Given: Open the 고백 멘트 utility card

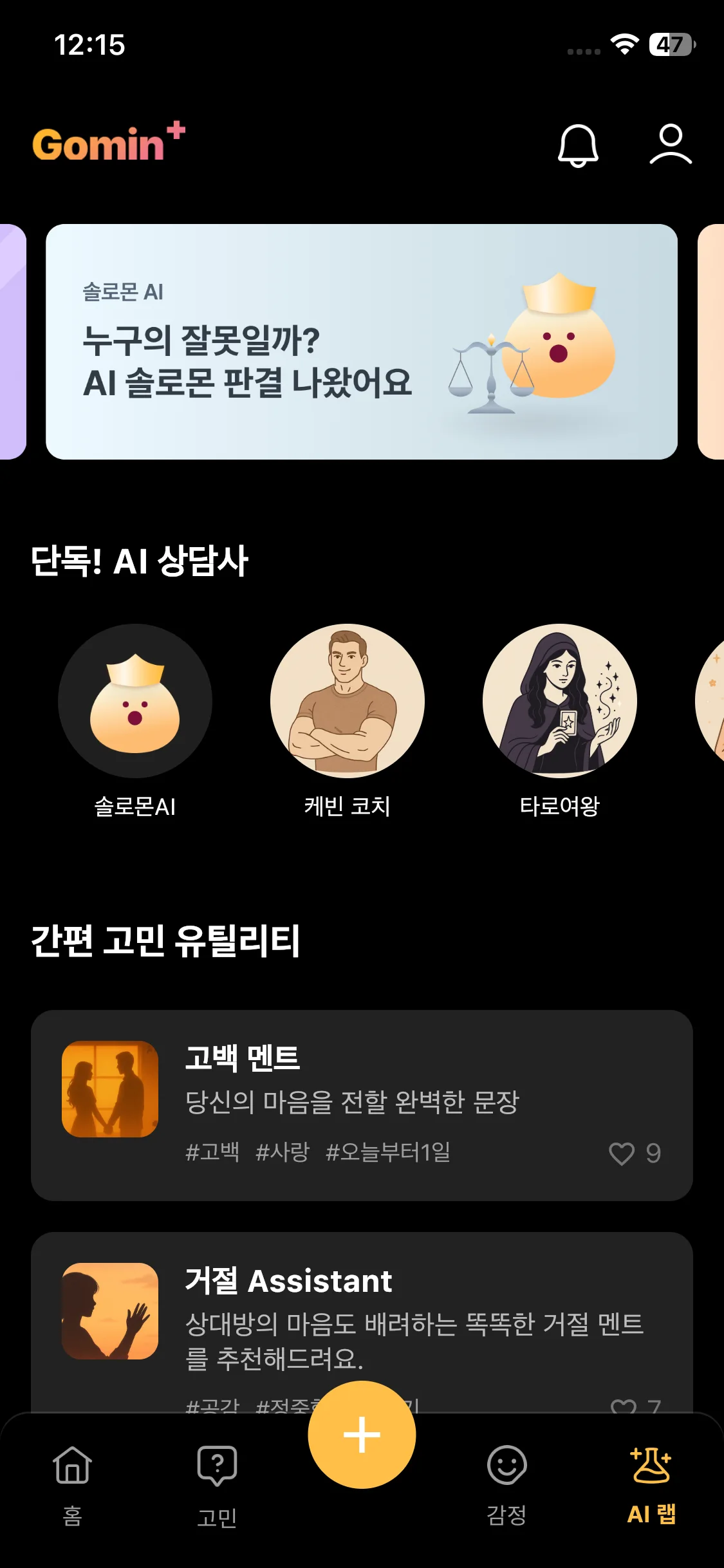Looking at the screenshot, I should (362, 1105).
